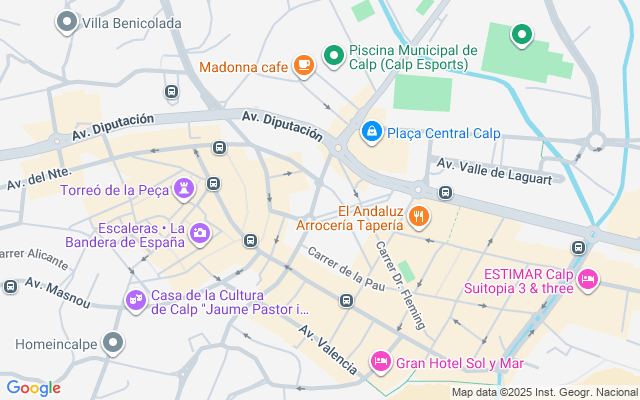This screenshot has height=400, width=640.
Task: Open the Villa Benicolada map marker
Action: (x=67, y=21)
